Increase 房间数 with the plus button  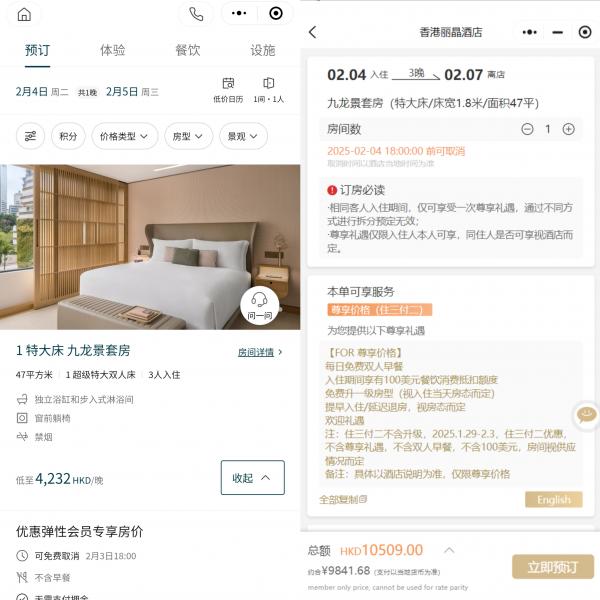pyautogui.click(x=568, y=129)
